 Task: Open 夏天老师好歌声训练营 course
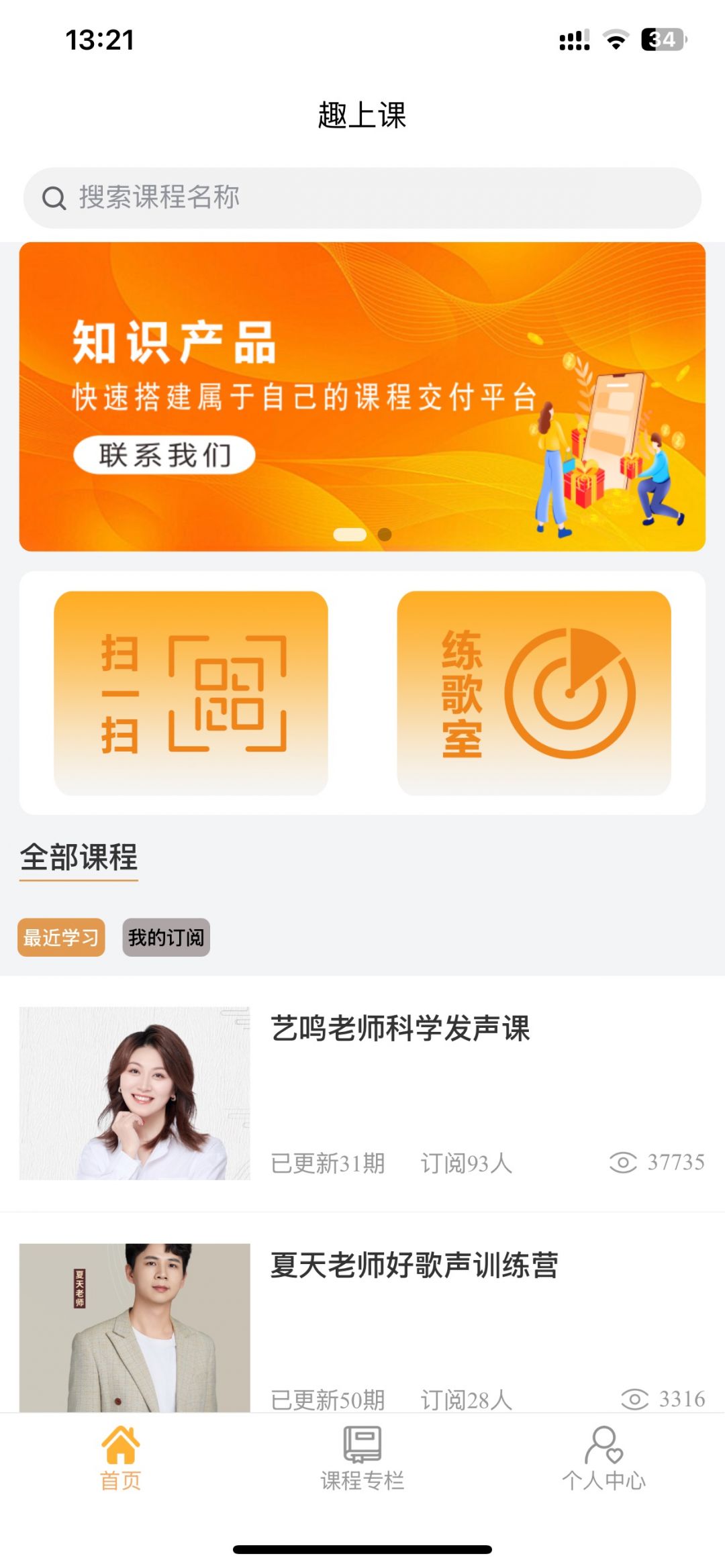pos(414,1265)
